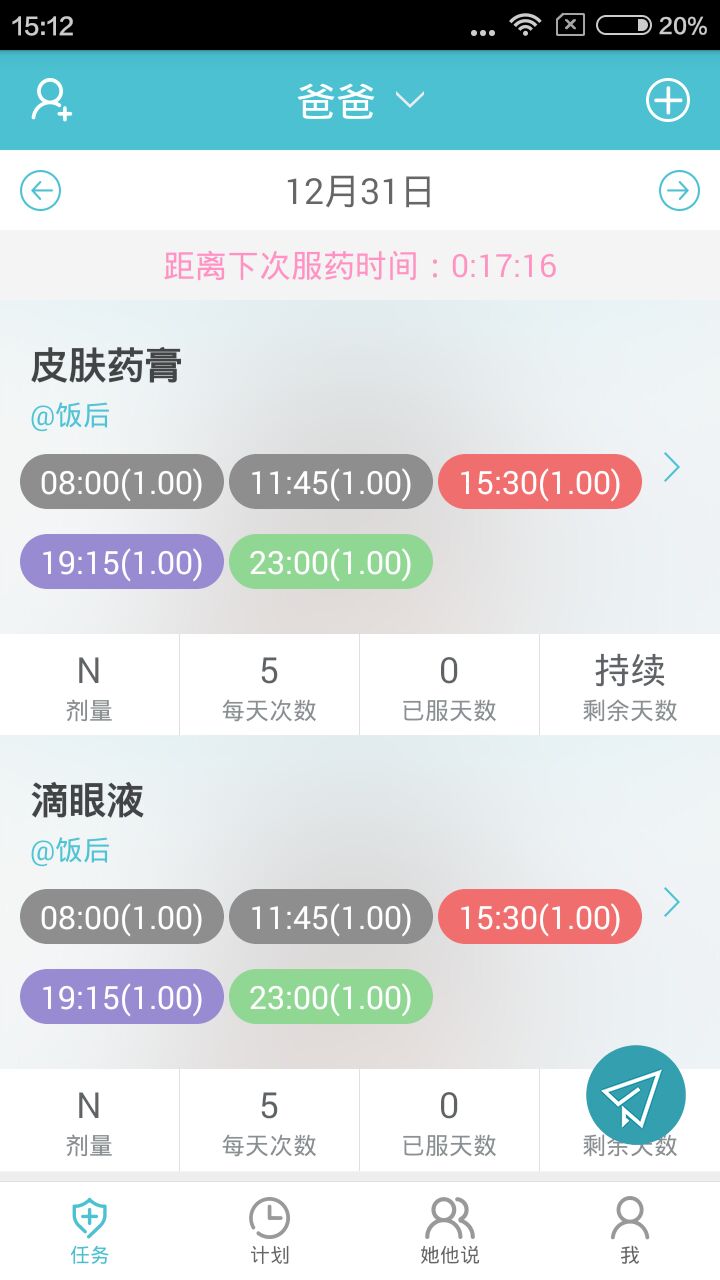This screenshot has width=720, height=1280.
Task: Go to the previous day arrow
Action: coord(40,190)
